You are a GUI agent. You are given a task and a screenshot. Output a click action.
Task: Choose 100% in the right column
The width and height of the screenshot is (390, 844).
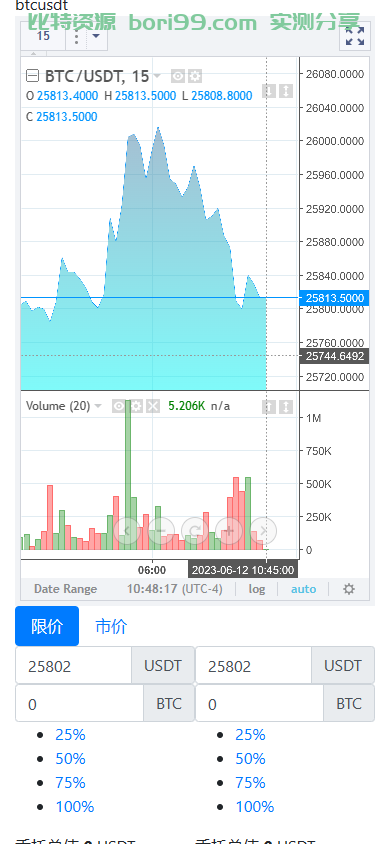pyautogui.click(x=254, y=806)
